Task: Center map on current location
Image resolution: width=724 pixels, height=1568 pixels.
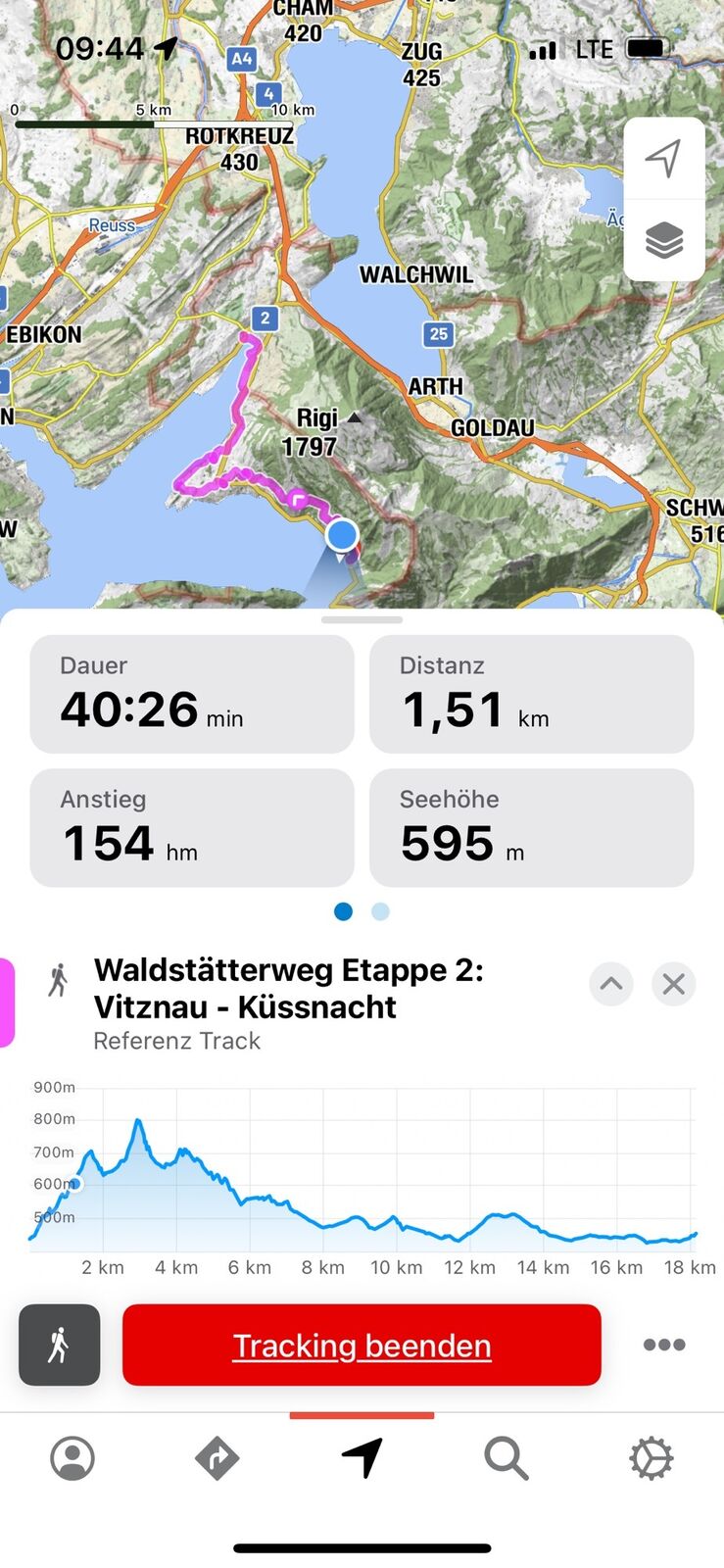Action: [663, 158]
